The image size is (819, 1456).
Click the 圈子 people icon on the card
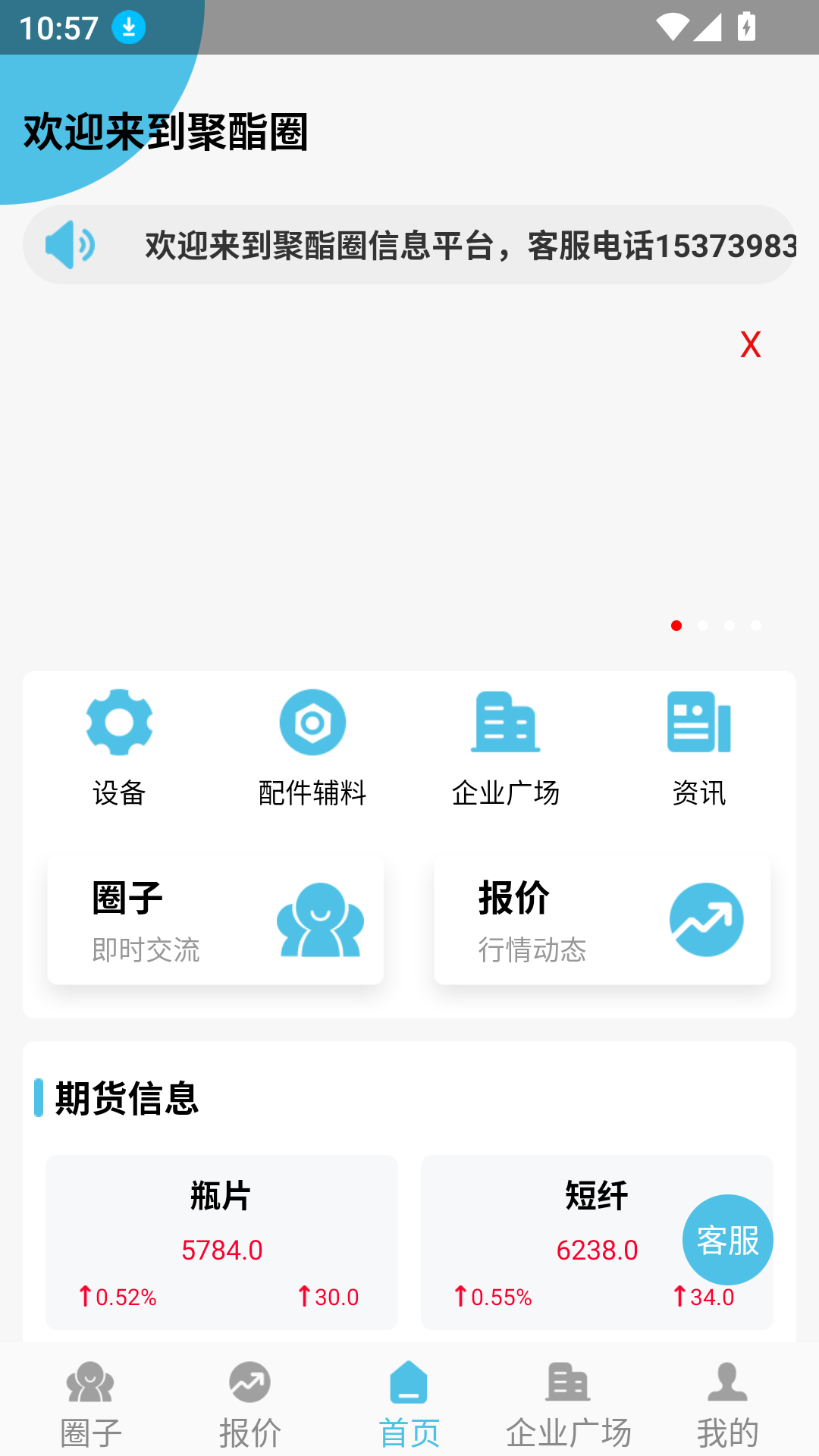[x=320, y=919]
